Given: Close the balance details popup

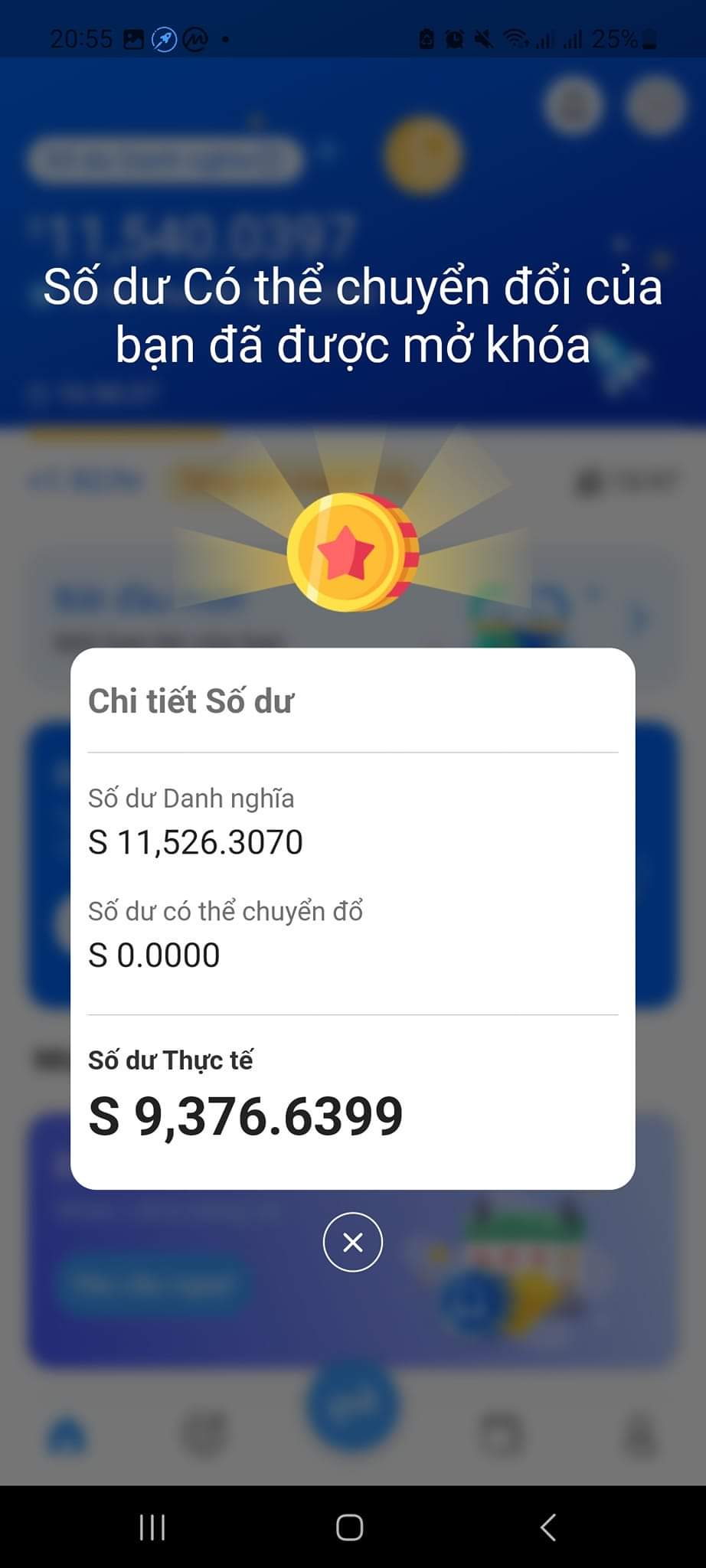Looking at the screenshot, I should pyautogui.click(x=352, y=1242).
